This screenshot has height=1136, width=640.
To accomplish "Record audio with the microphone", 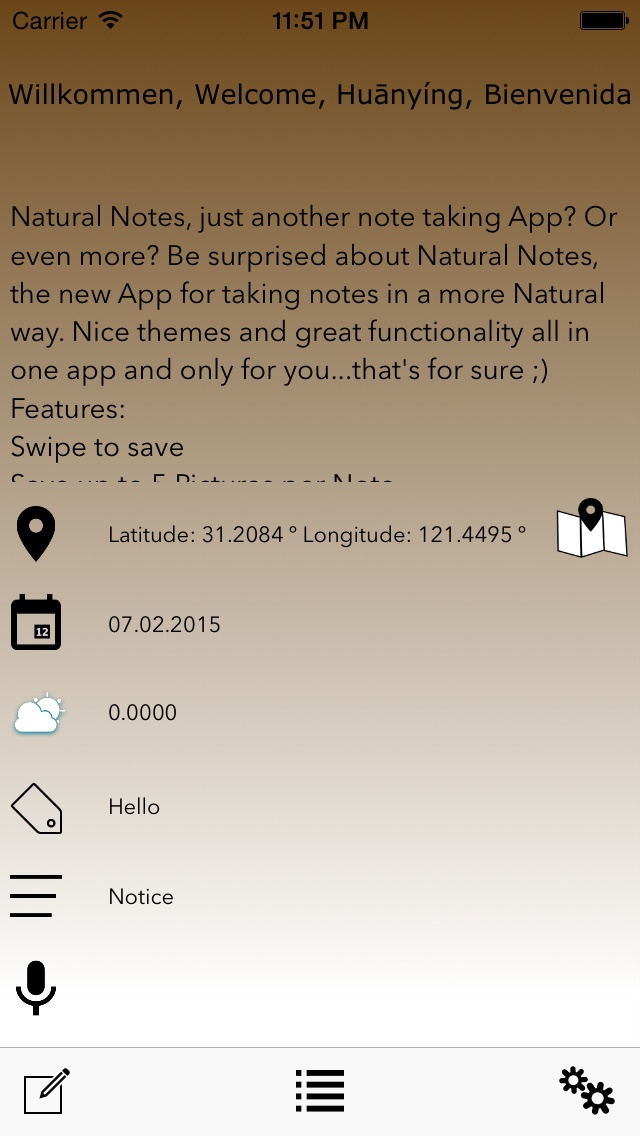I will (x=36, y=988).
